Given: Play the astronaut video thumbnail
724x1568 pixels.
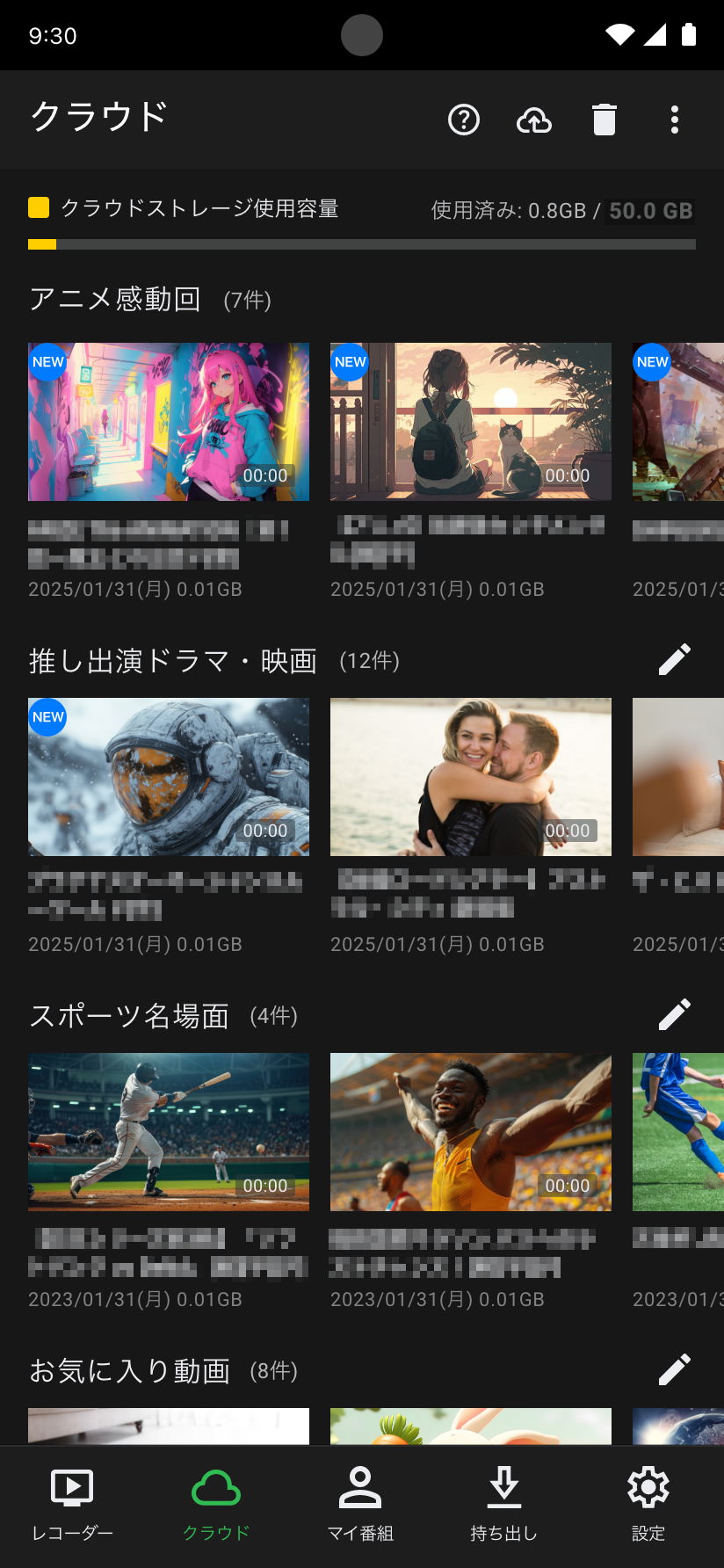Looking at the screenshot, I should 169,776.
